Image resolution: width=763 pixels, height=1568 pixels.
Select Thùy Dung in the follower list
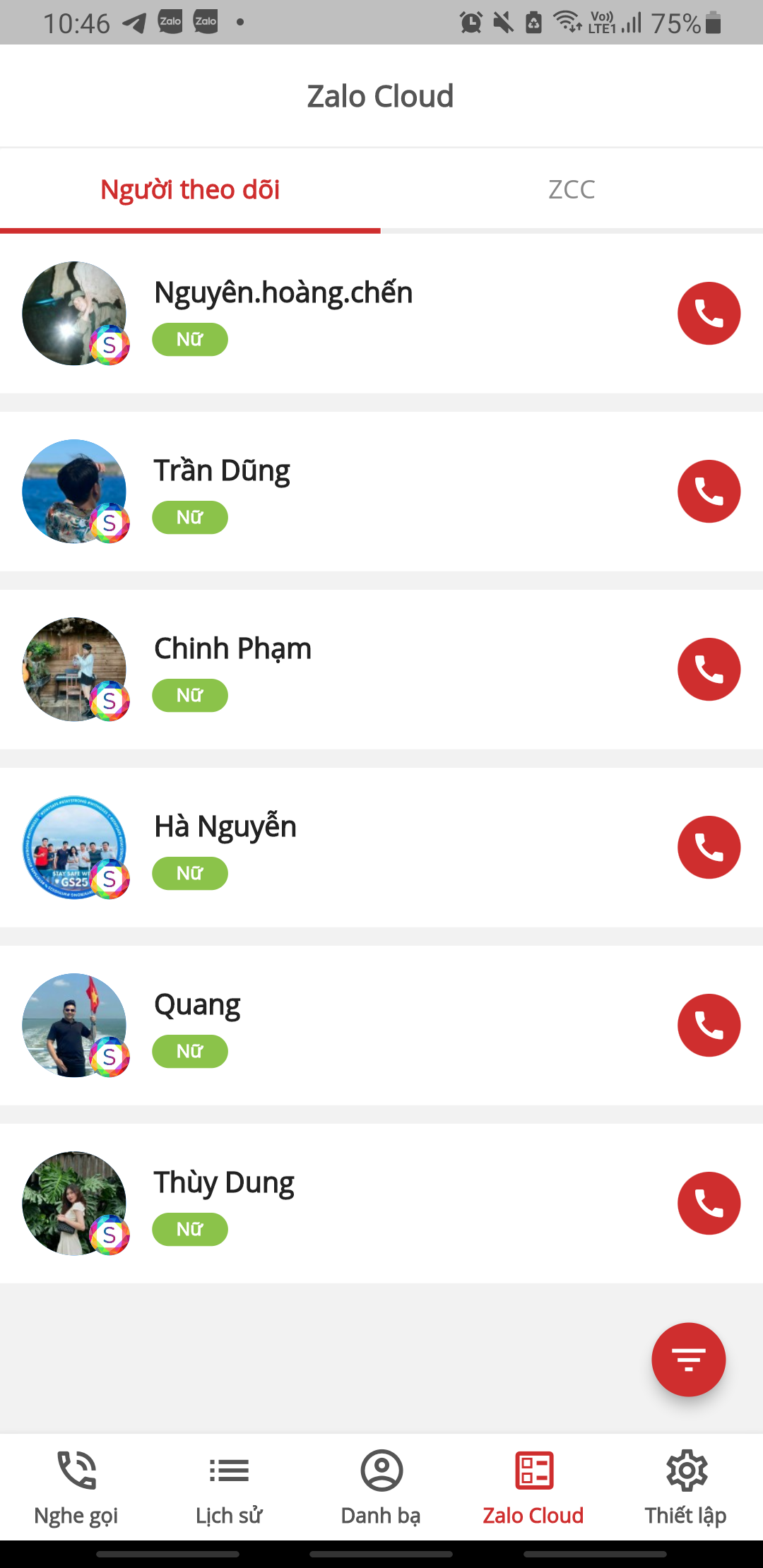353,1204
